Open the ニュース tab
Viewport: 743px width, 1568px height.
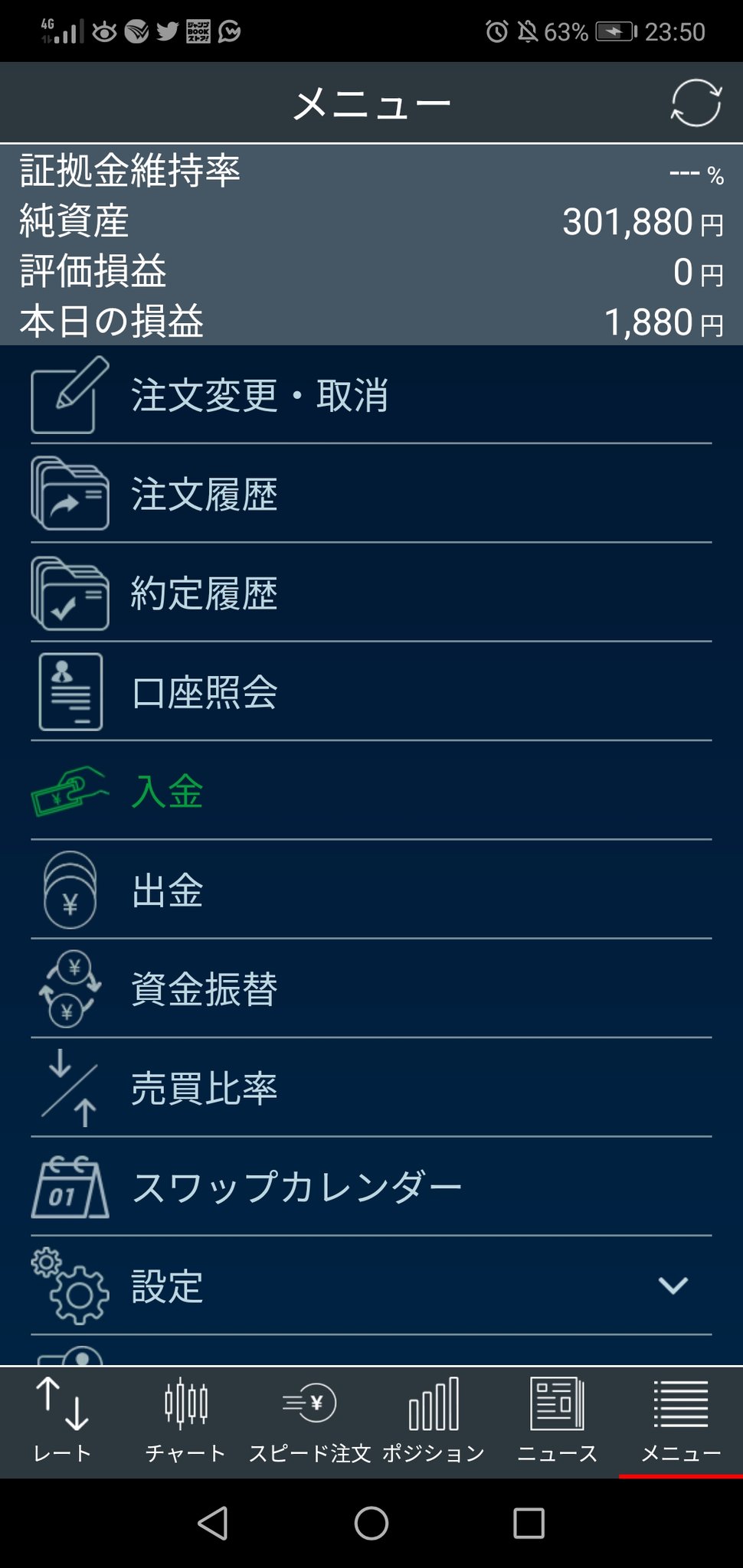(557, 1421)
